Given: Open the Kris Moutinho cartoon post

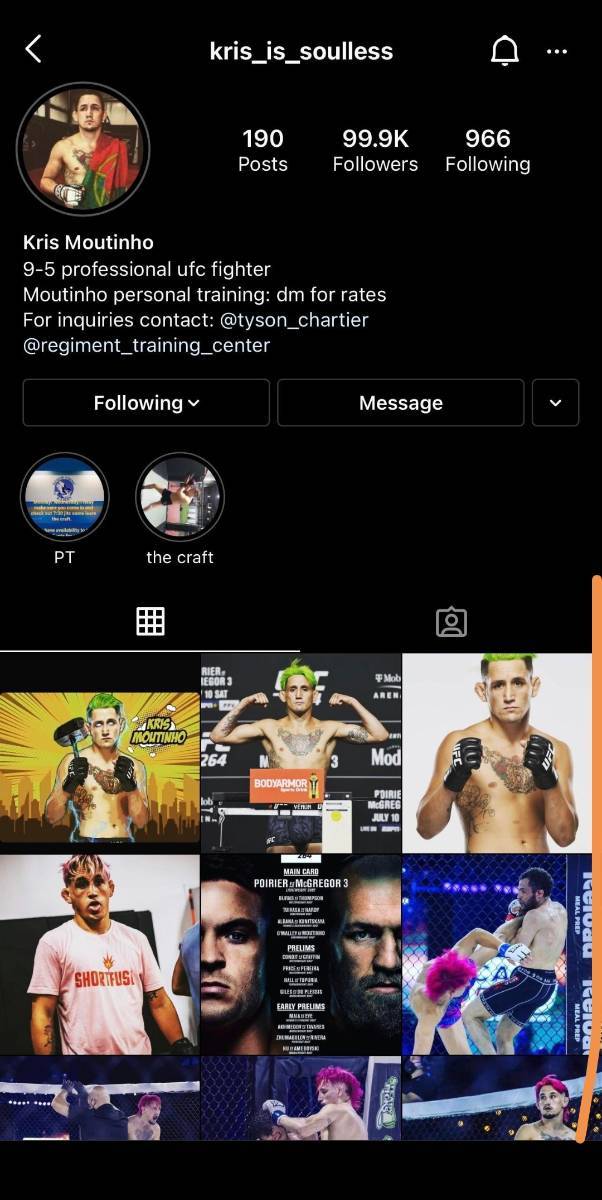Looking at the screenshot, I should [x=99, y=752].
